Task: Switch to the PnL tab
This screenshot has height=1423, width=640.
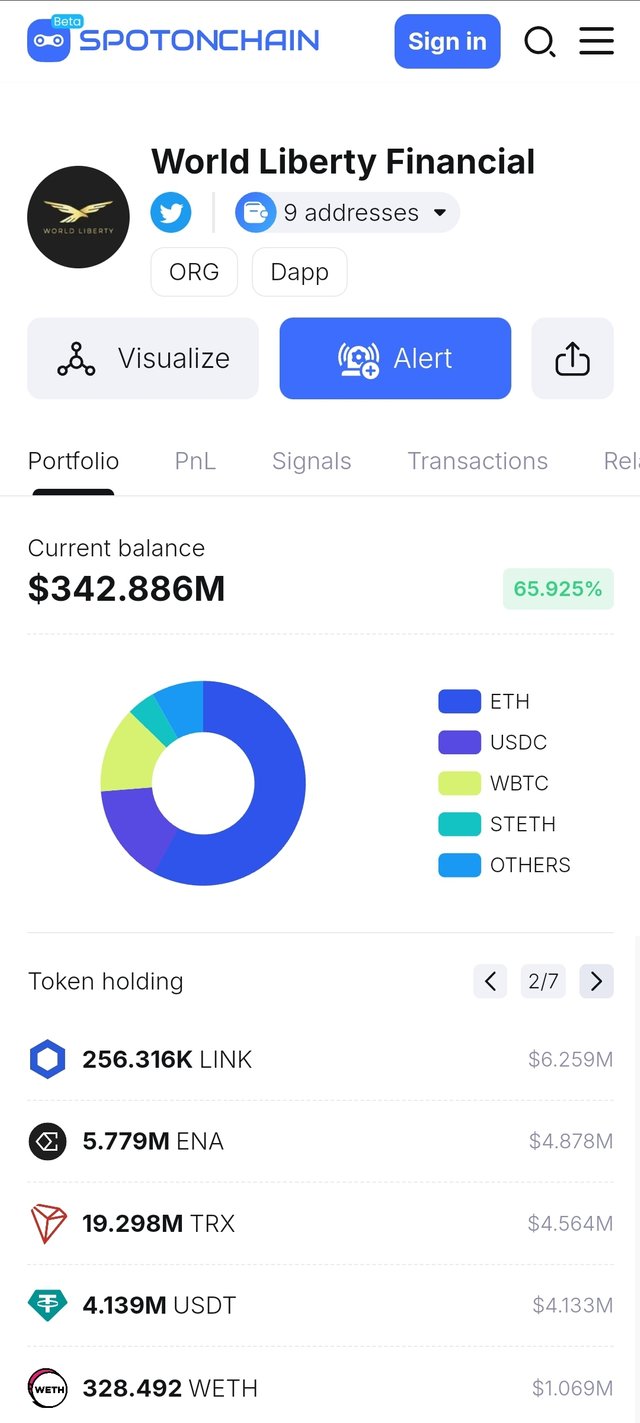Action: click(x=195, y=461)
